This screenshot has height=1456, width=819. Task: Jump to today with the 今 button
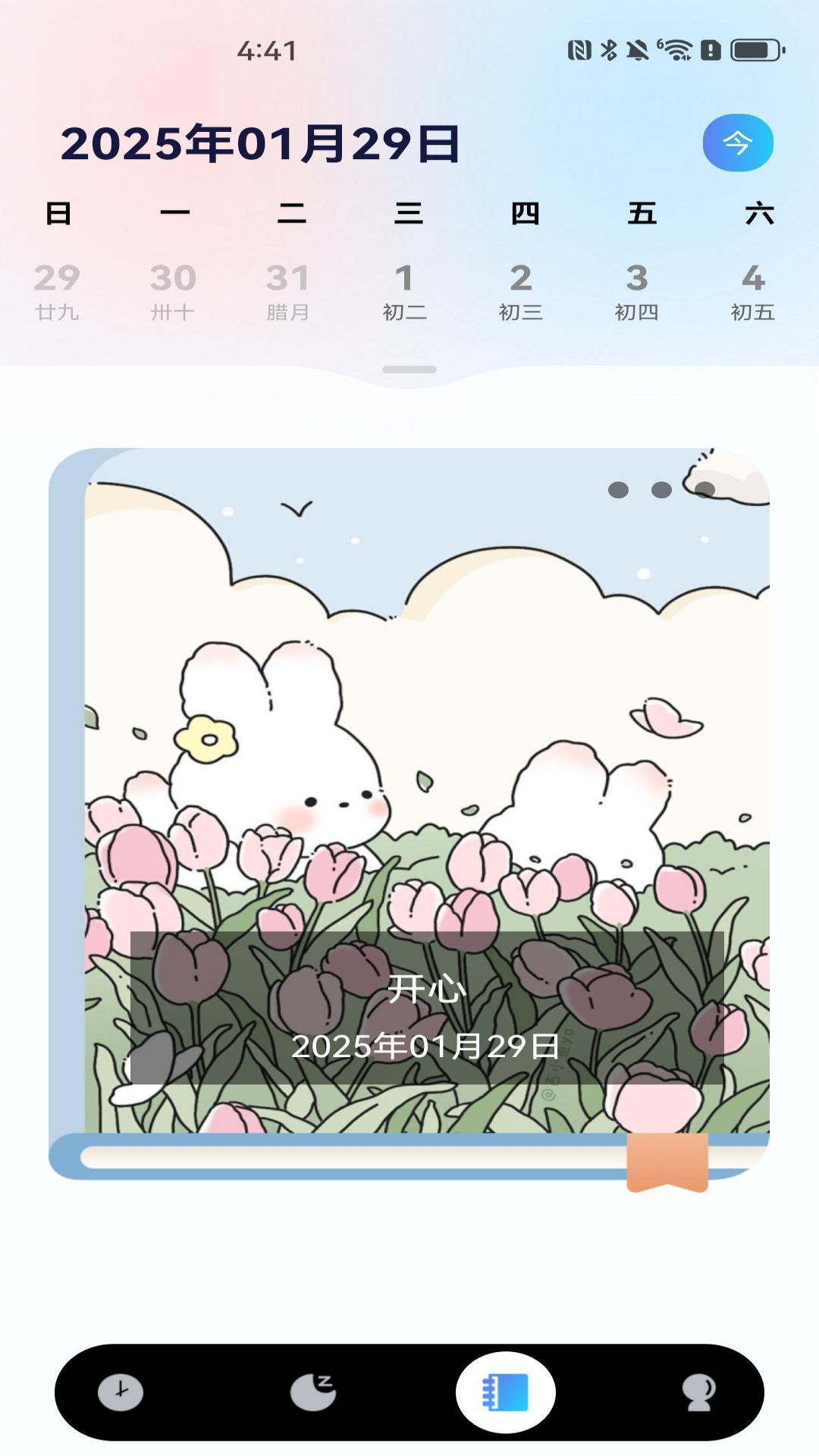pos(737,143)
